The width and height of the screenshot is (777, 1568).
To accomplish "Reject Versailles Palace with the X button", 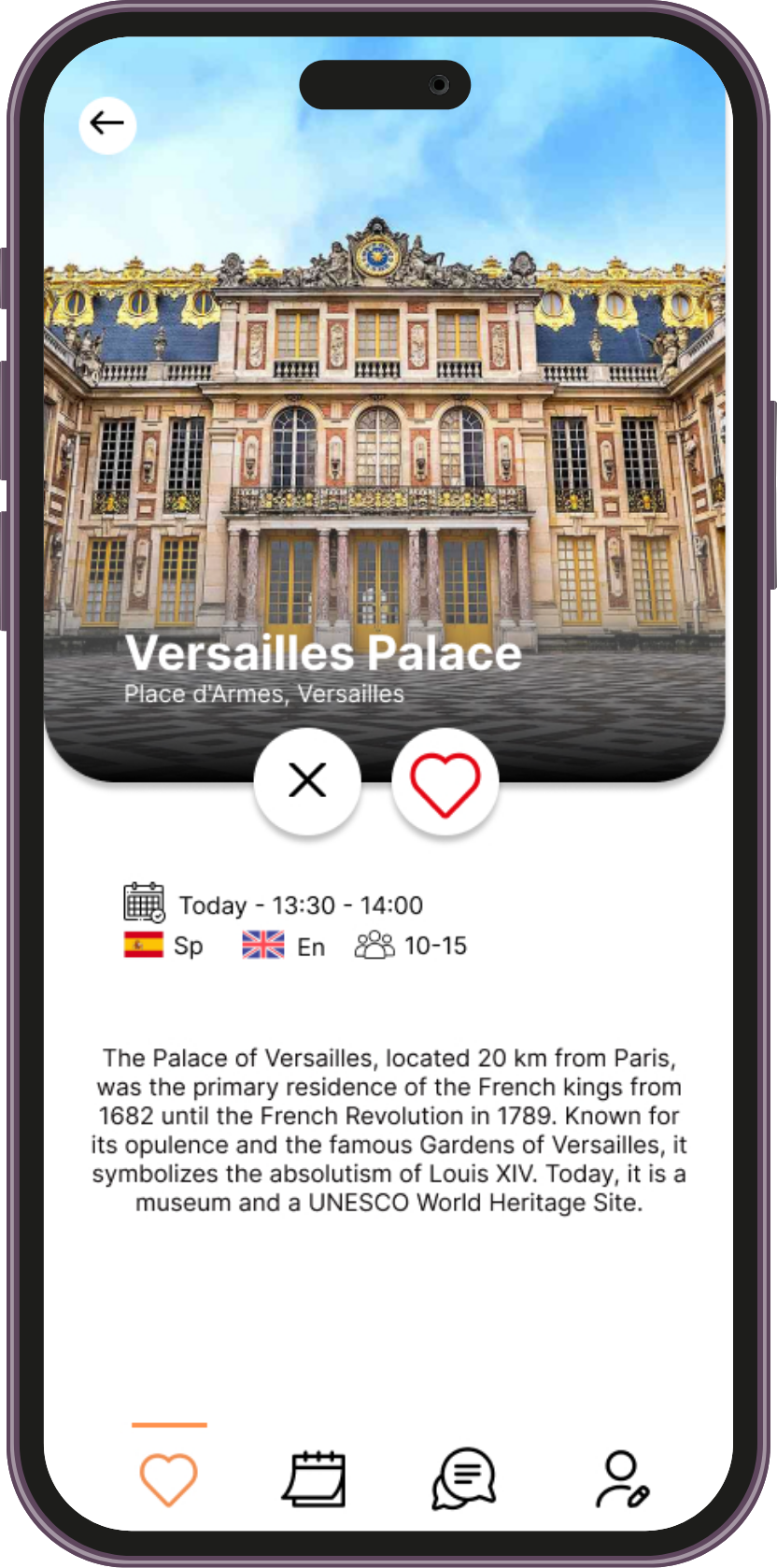I will [x=307, y=780].
